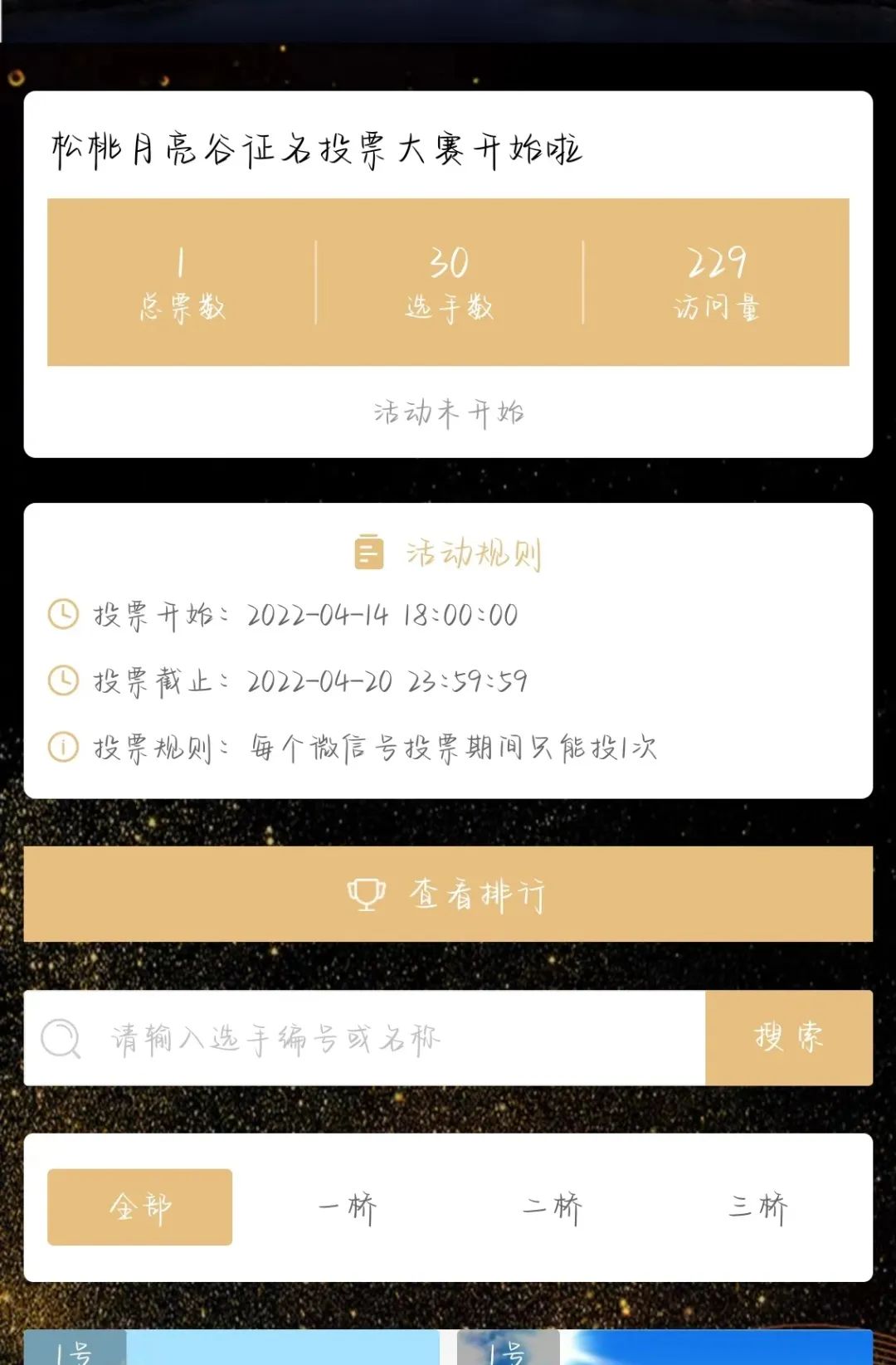Switch to the 二桥 tab
Screen dimensions: 896x1365
[x=553, y=1207]
